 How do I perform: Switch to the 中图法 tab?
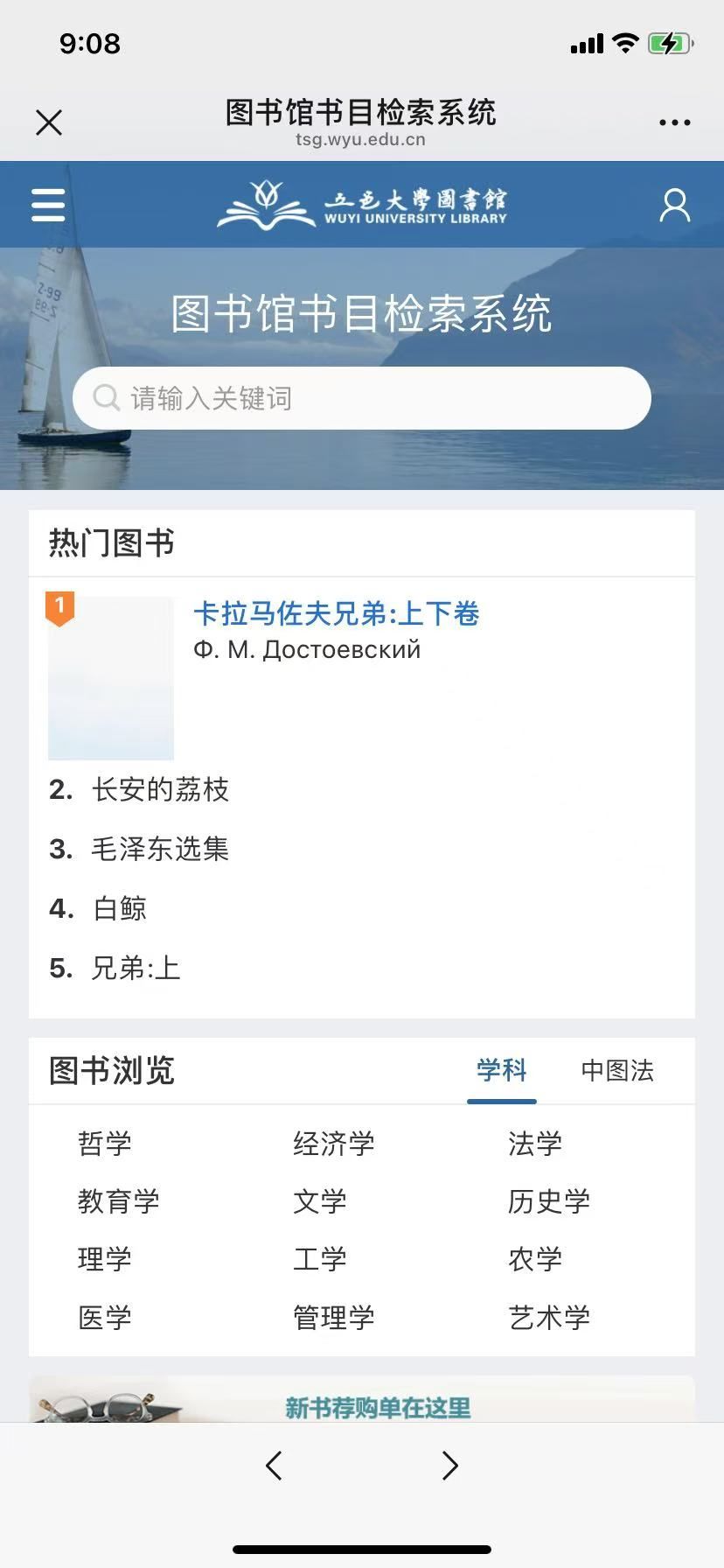tap(617, 1070)
